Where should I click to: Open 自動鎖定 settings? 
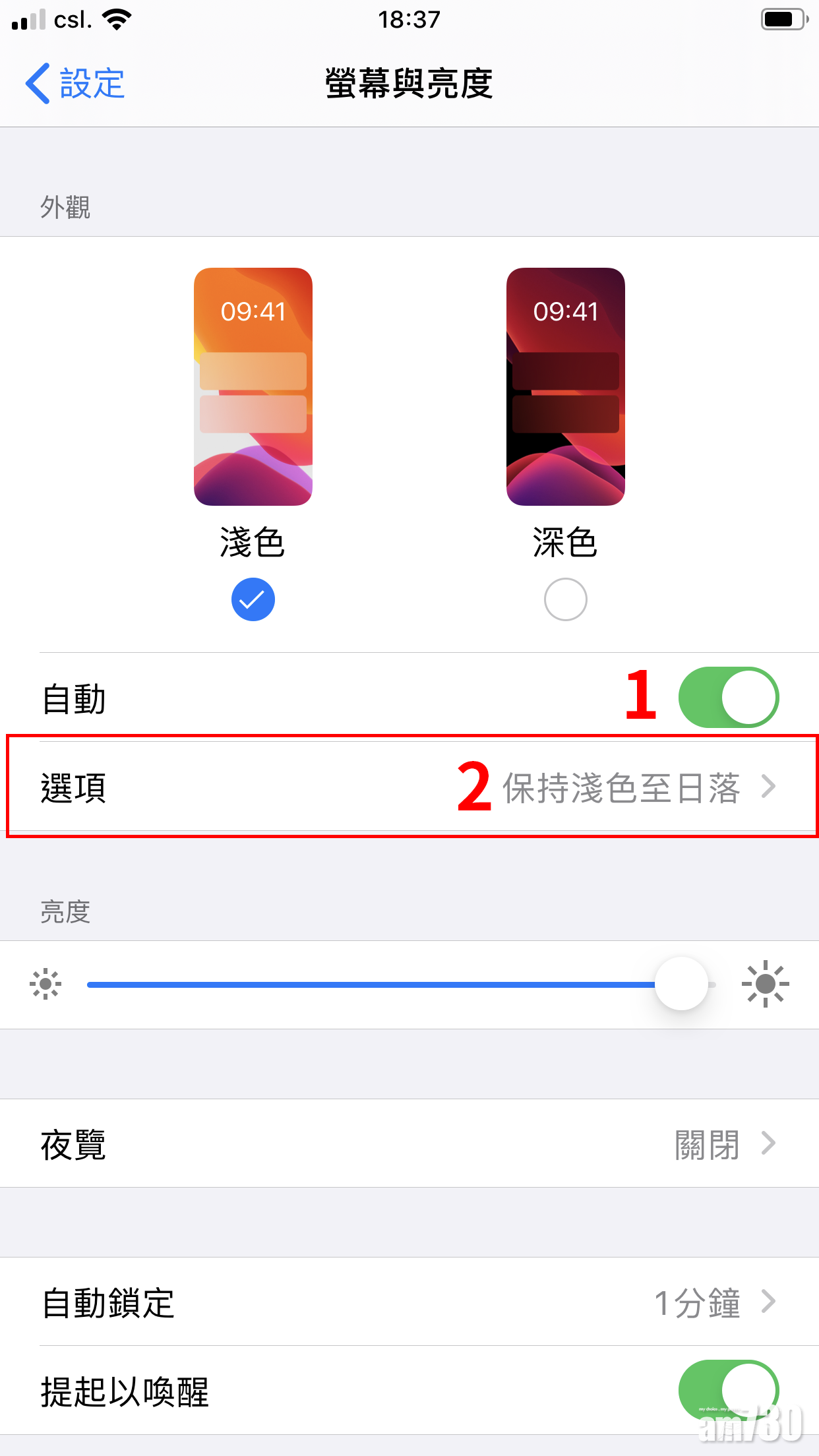click(409, 1302)
